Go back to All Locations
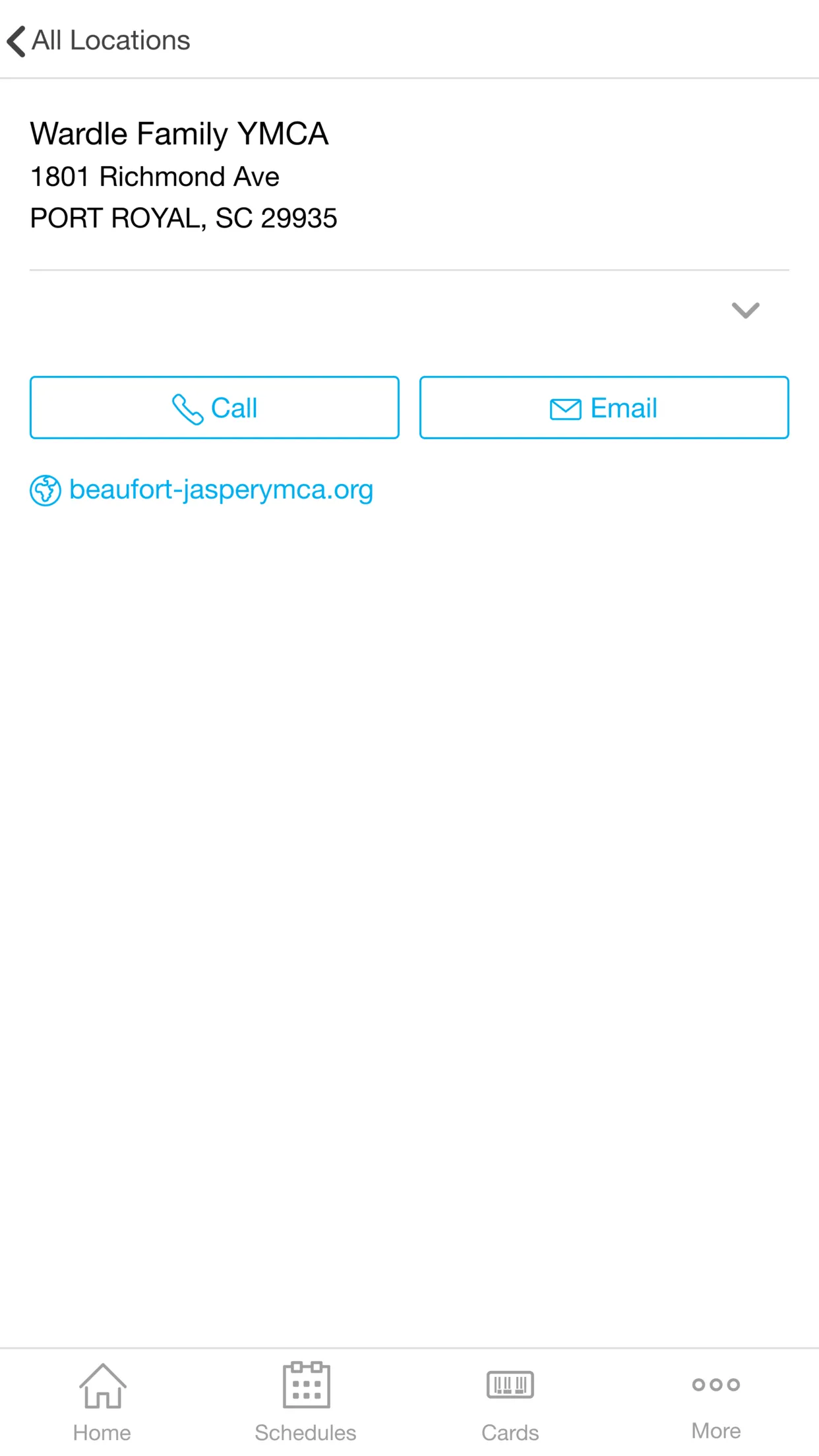Viewport: 819px width, 1456px height. point(99,41)
